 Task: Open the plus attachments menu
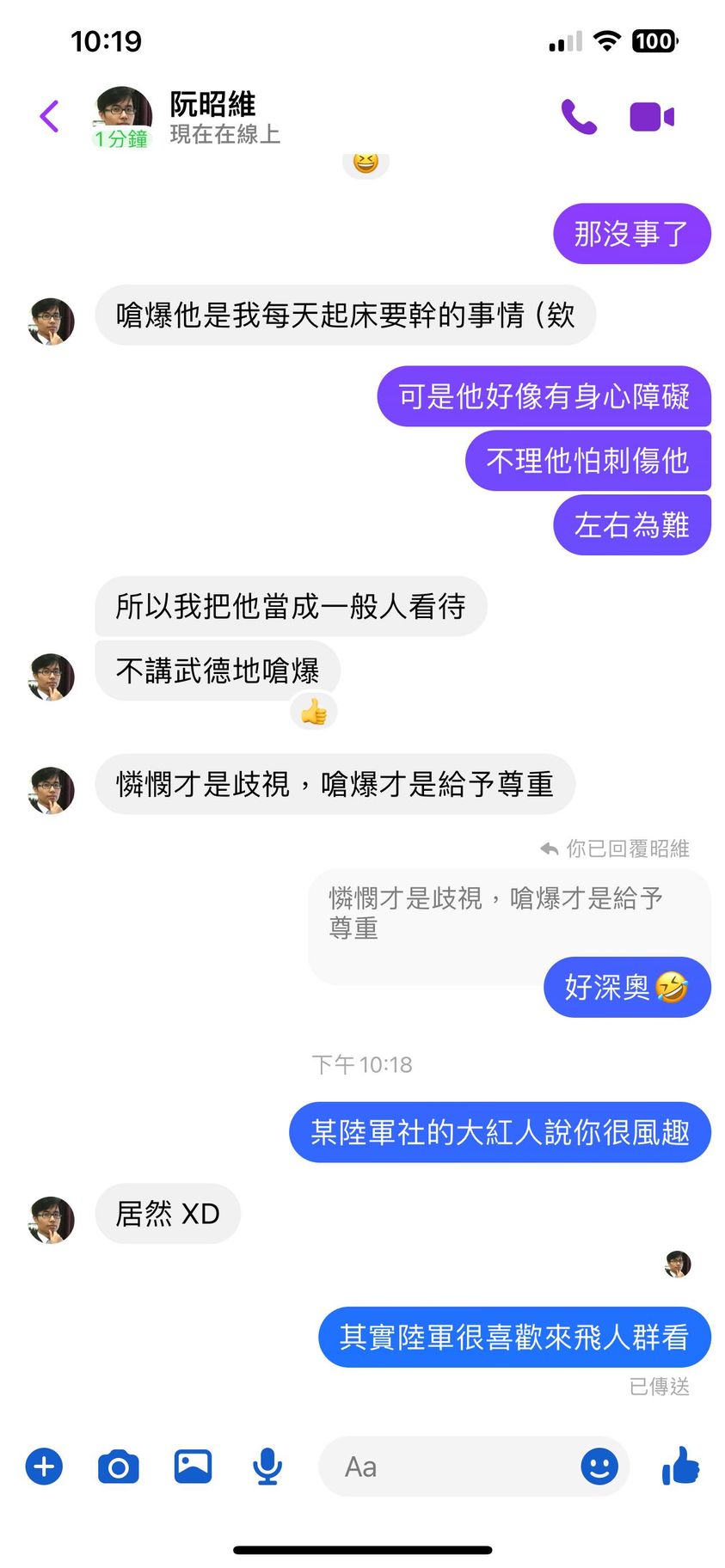(x=44, y=1466)
